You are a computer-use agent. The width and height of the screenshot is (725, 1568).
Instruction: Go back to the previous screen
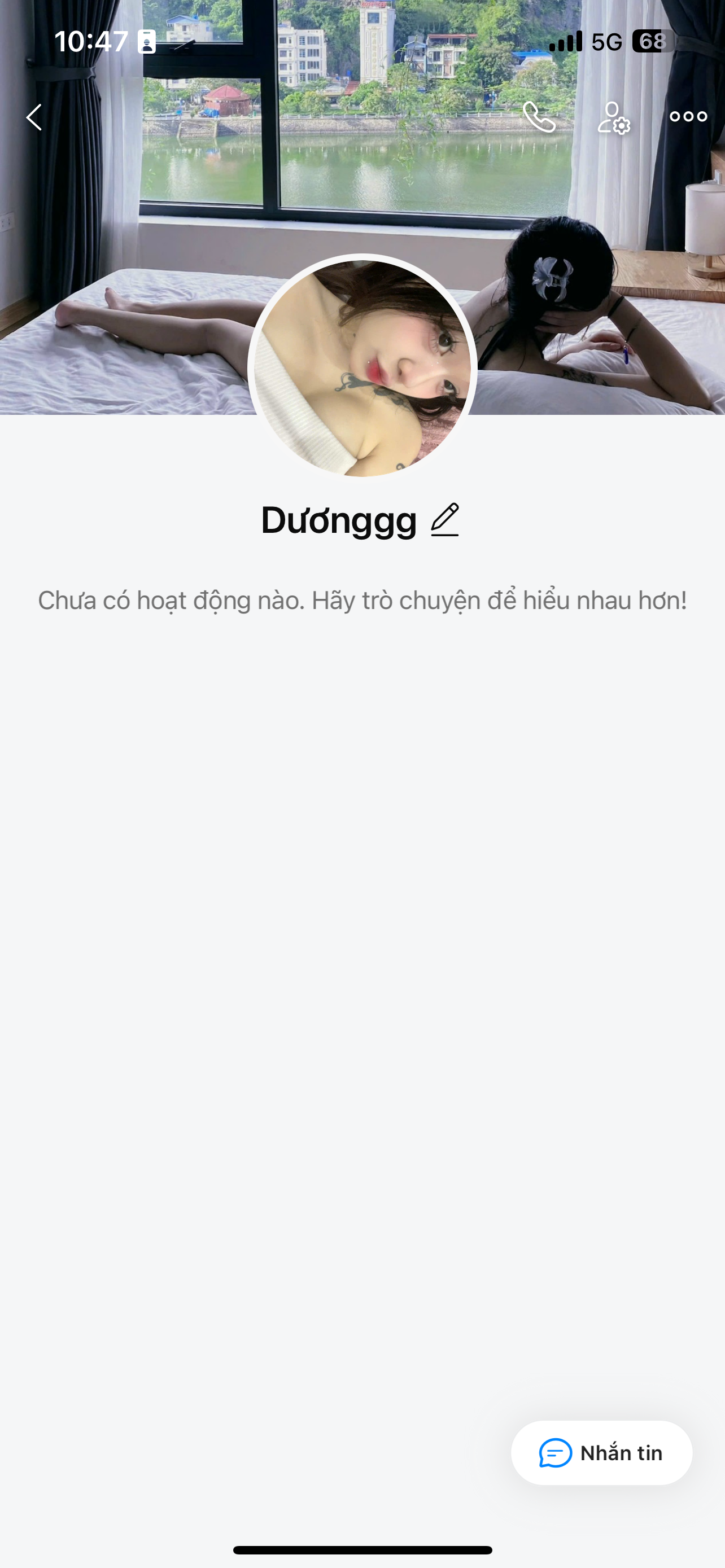[34, 117]
